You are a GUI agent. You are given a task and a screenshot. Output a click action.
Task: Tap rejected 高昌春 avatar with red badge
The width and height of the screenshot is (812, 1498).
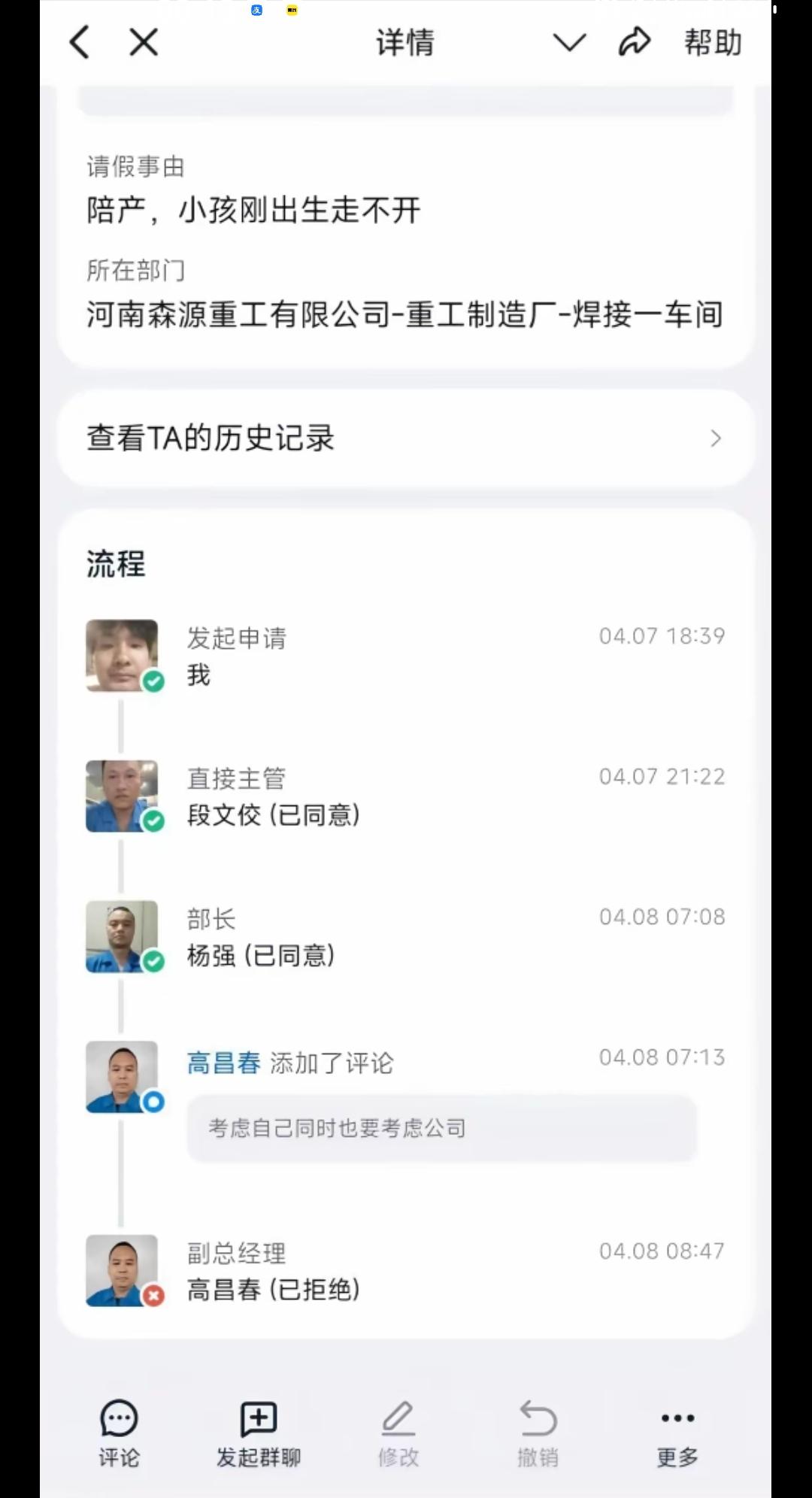tap(122, 1271)
